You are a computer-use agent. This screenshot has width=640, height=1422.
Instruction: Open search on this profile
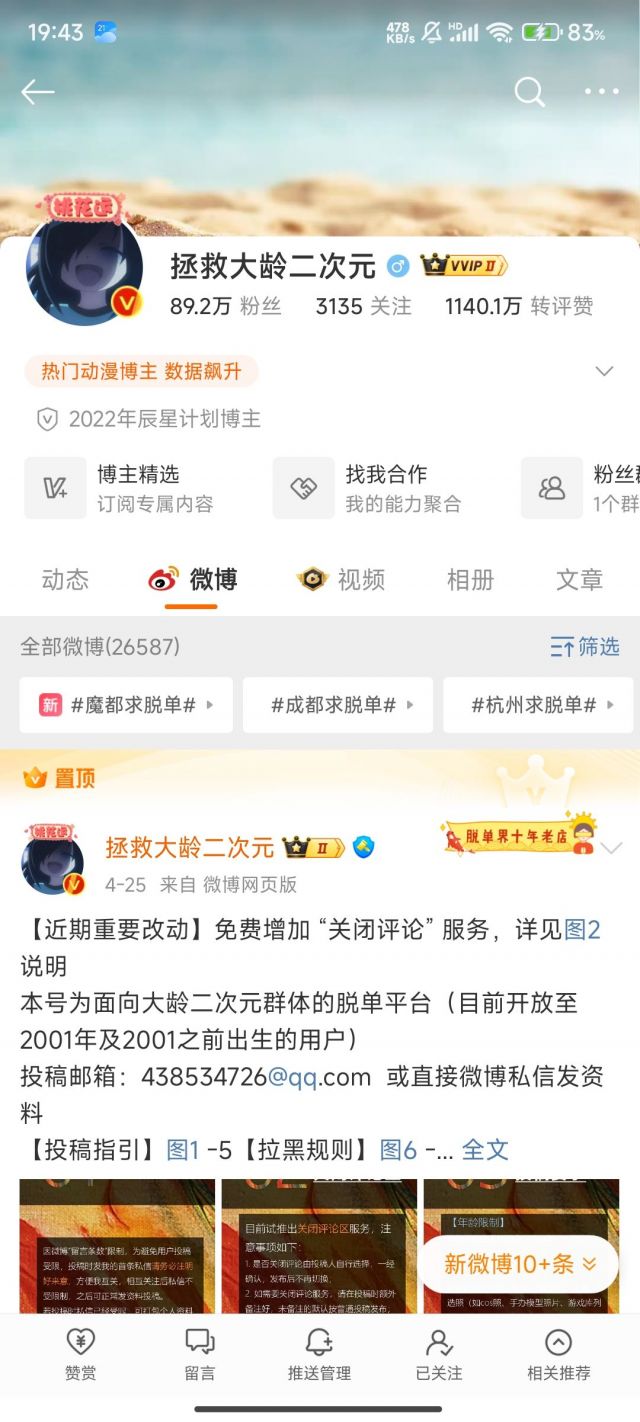pyautogui.click(x=529, y=92)
